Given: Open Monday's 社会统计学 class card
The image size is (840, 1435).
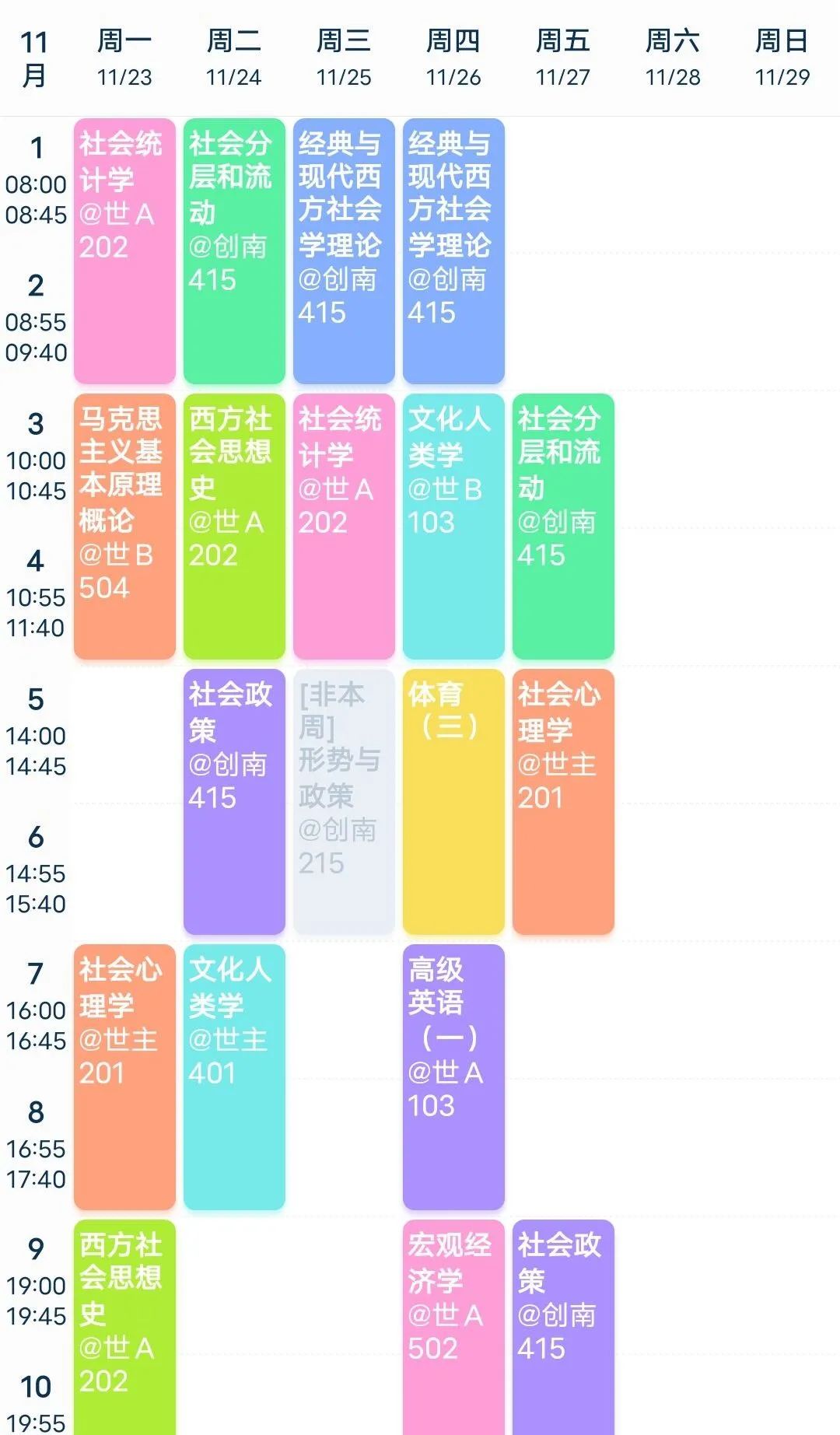Looking at the screenshot, I should (124, 251).
